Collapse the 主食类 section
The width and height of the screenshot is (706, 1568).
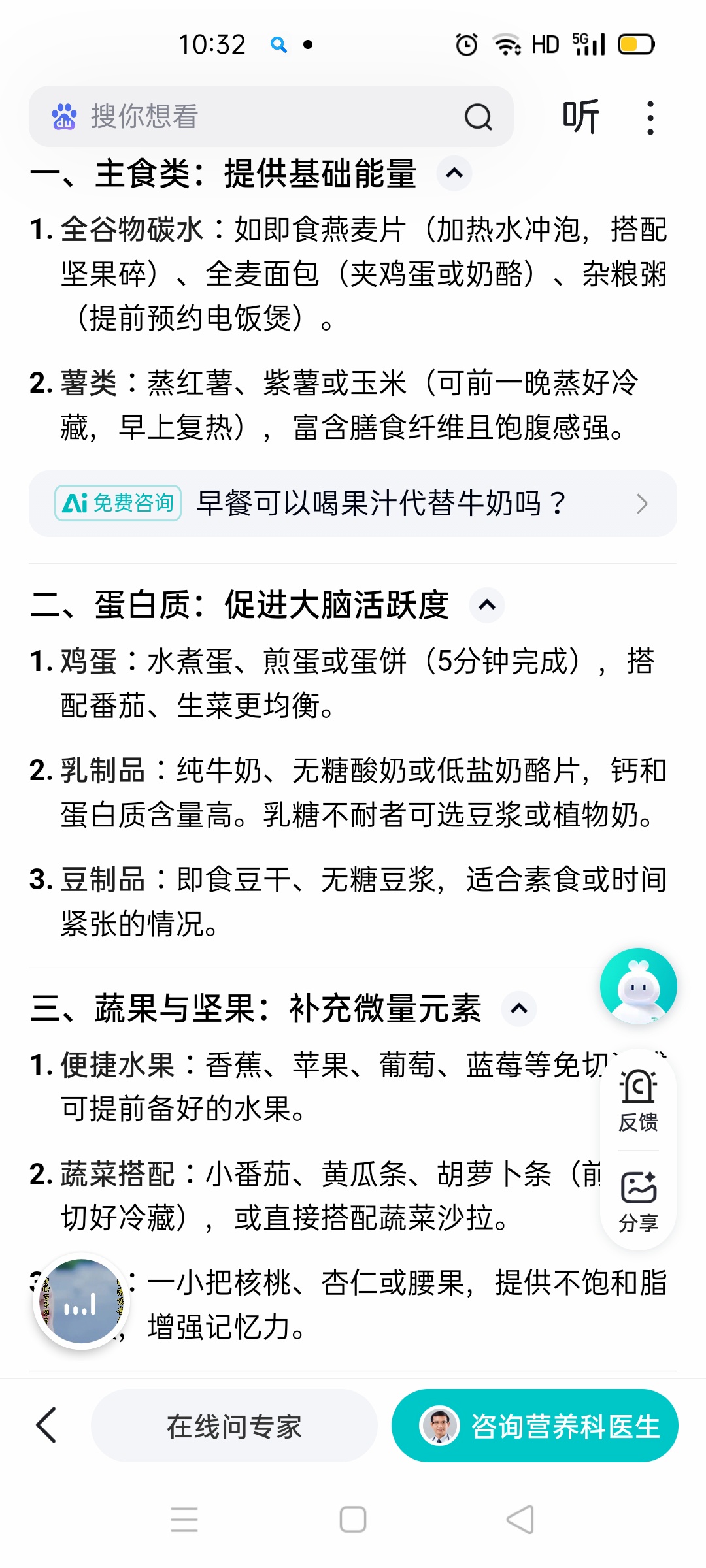(454, 174)
